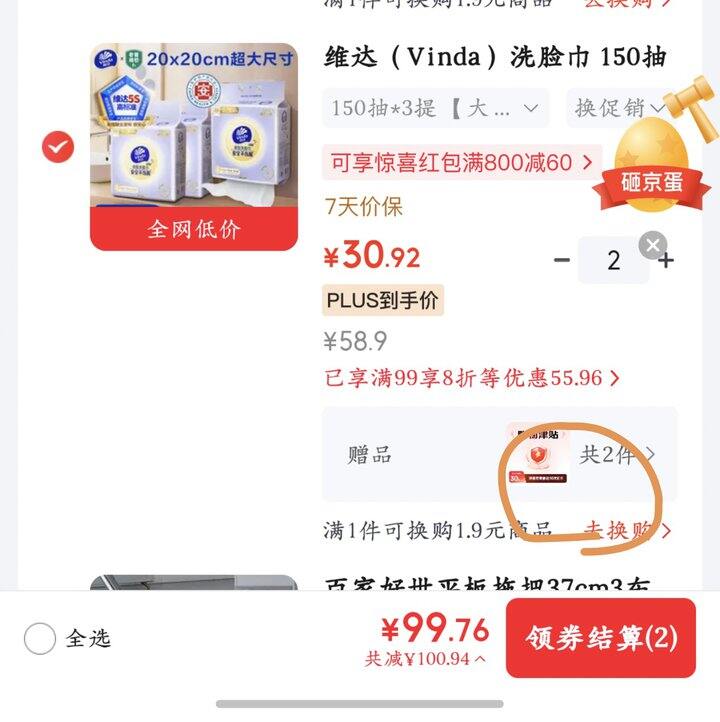Tap 去换购 under the gift row
The height and width of the screenshot is (722, 720).
tap(627, 530)
